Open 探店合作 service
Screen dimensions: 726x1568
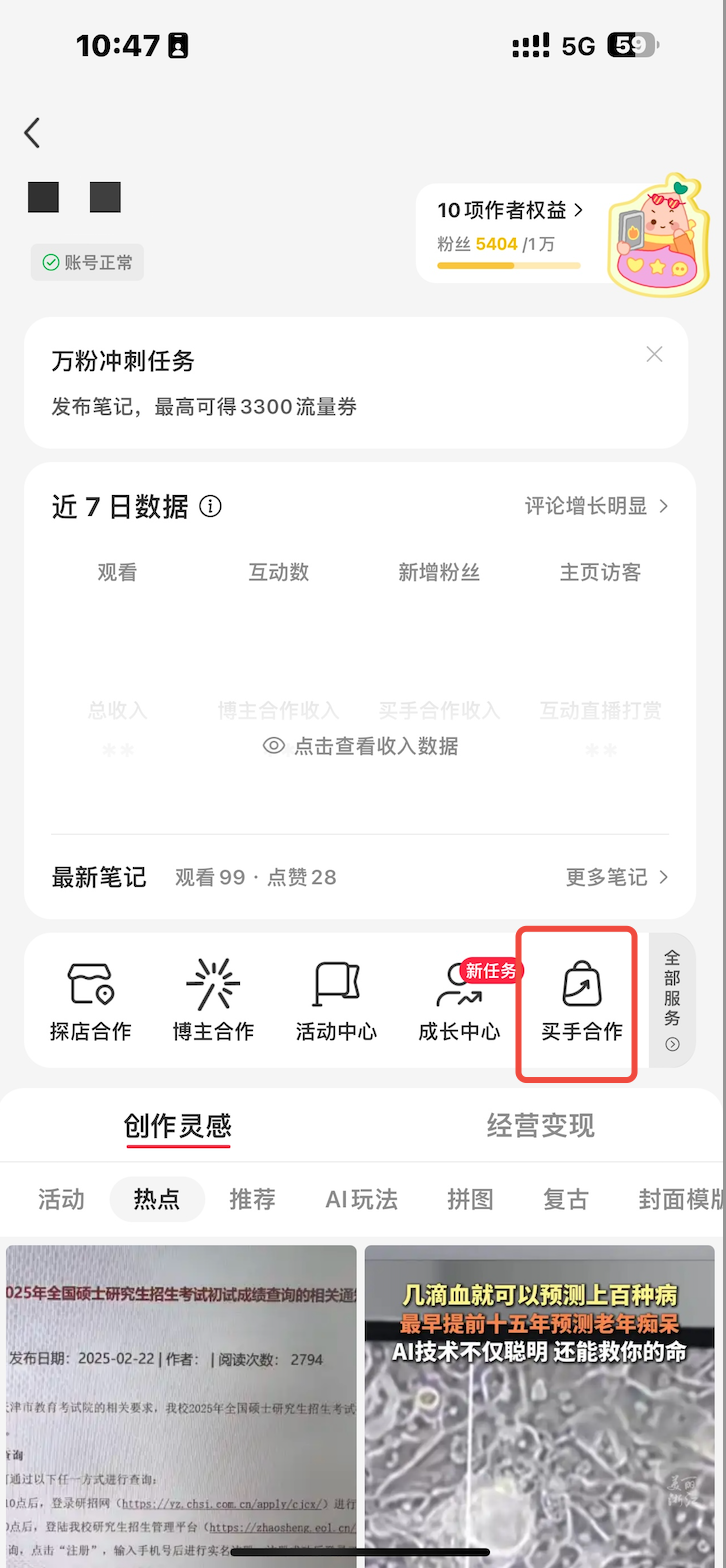click(90, 1001)
